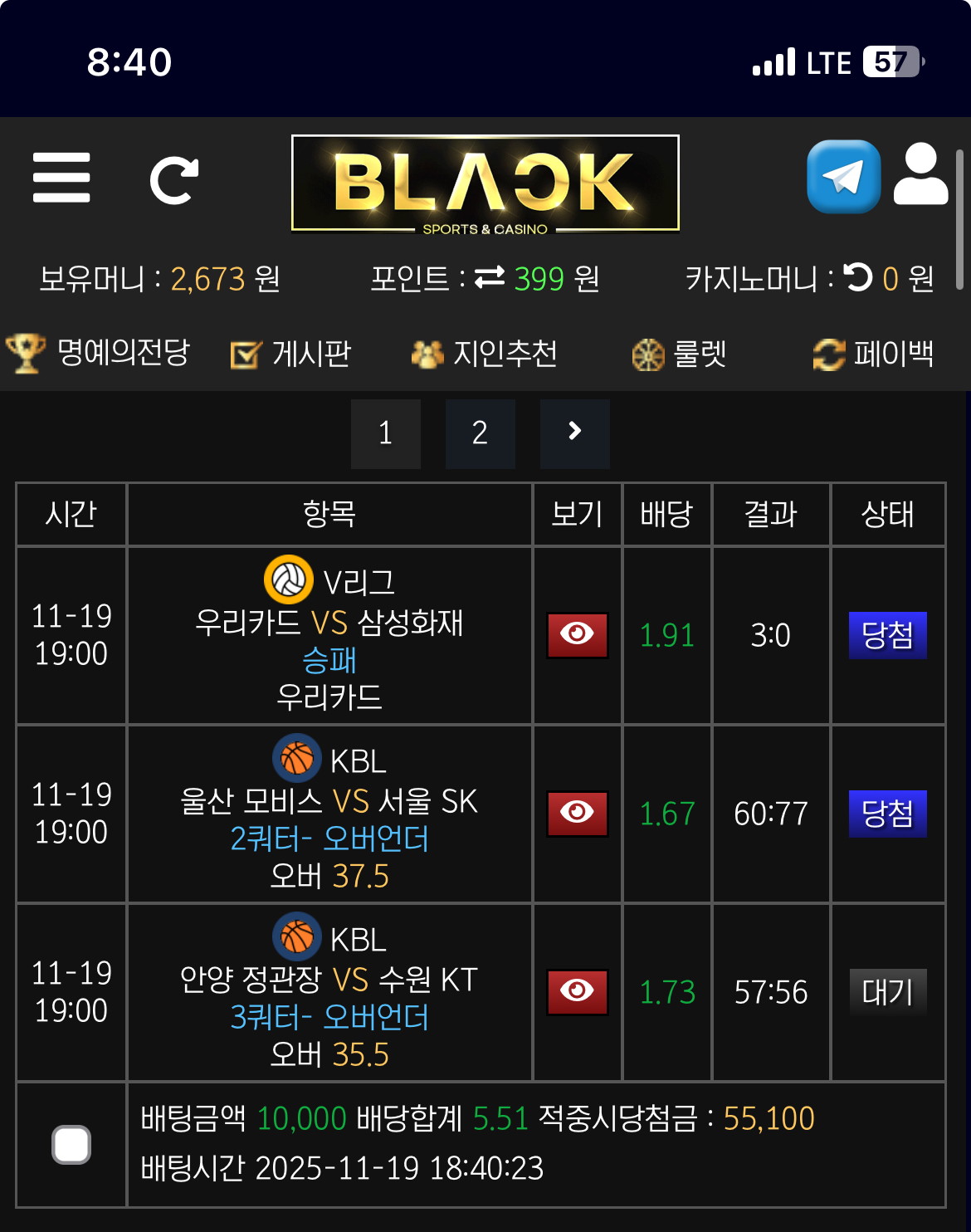Convert points using the swap arrows

490,277
